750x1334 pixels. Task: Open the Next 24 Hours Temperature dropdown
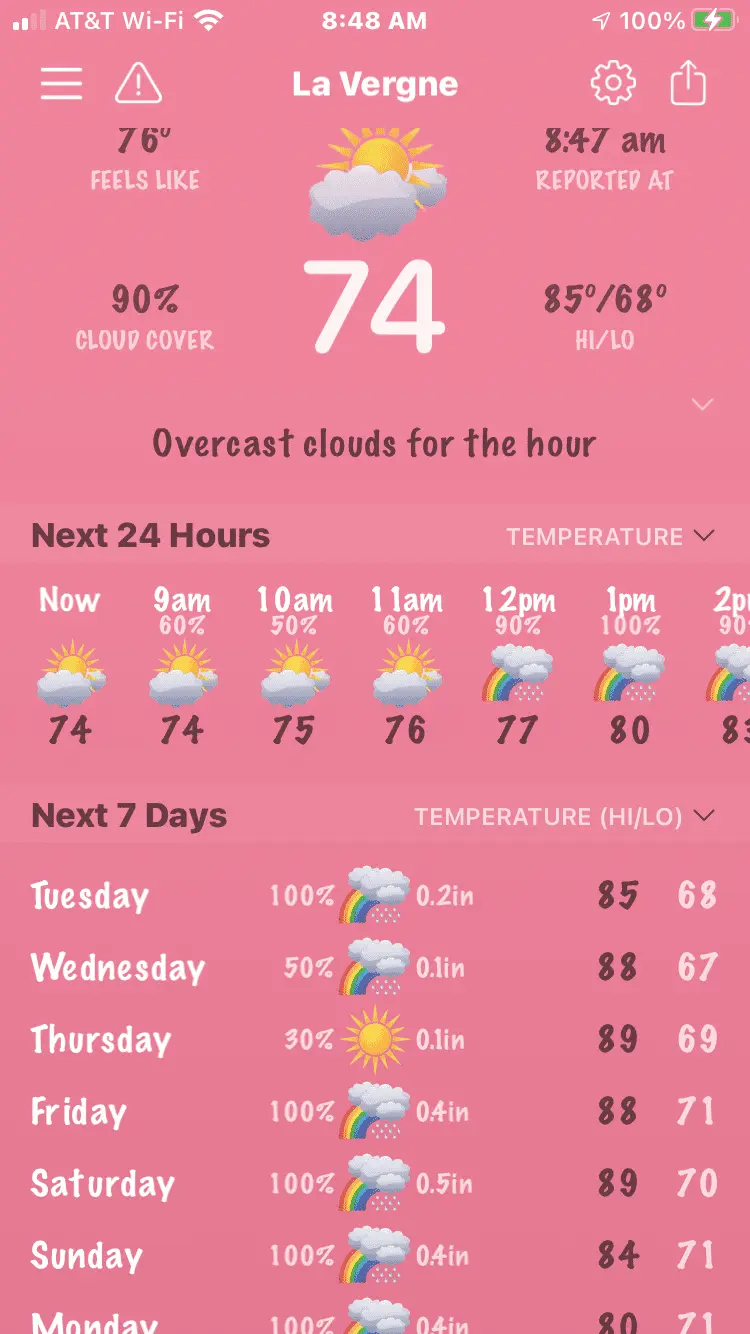tap(610, 537)
